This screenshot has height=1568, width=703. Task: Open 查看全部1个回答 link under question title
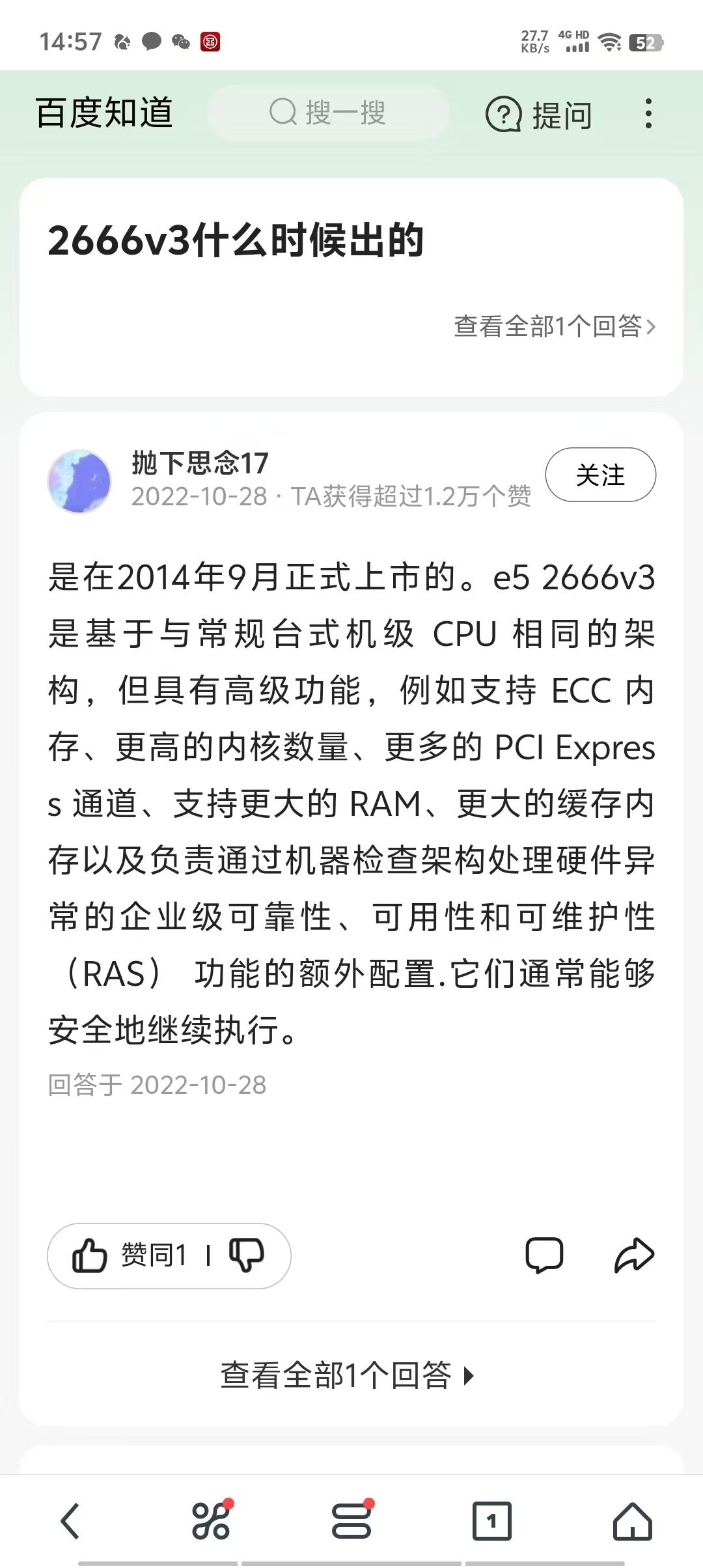555,326
